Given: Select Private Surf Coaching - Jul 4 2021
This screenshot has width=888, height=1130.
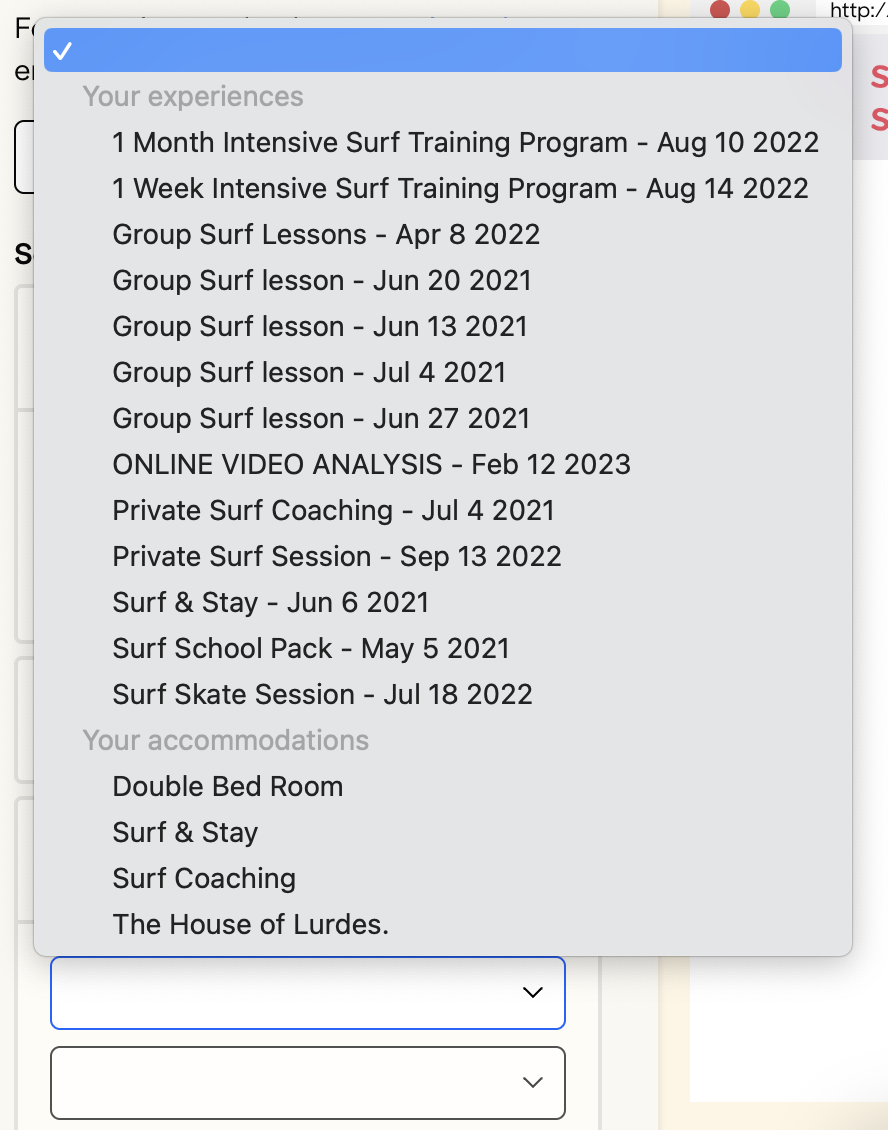Looking at the screenshot, I should pos(333,510).
